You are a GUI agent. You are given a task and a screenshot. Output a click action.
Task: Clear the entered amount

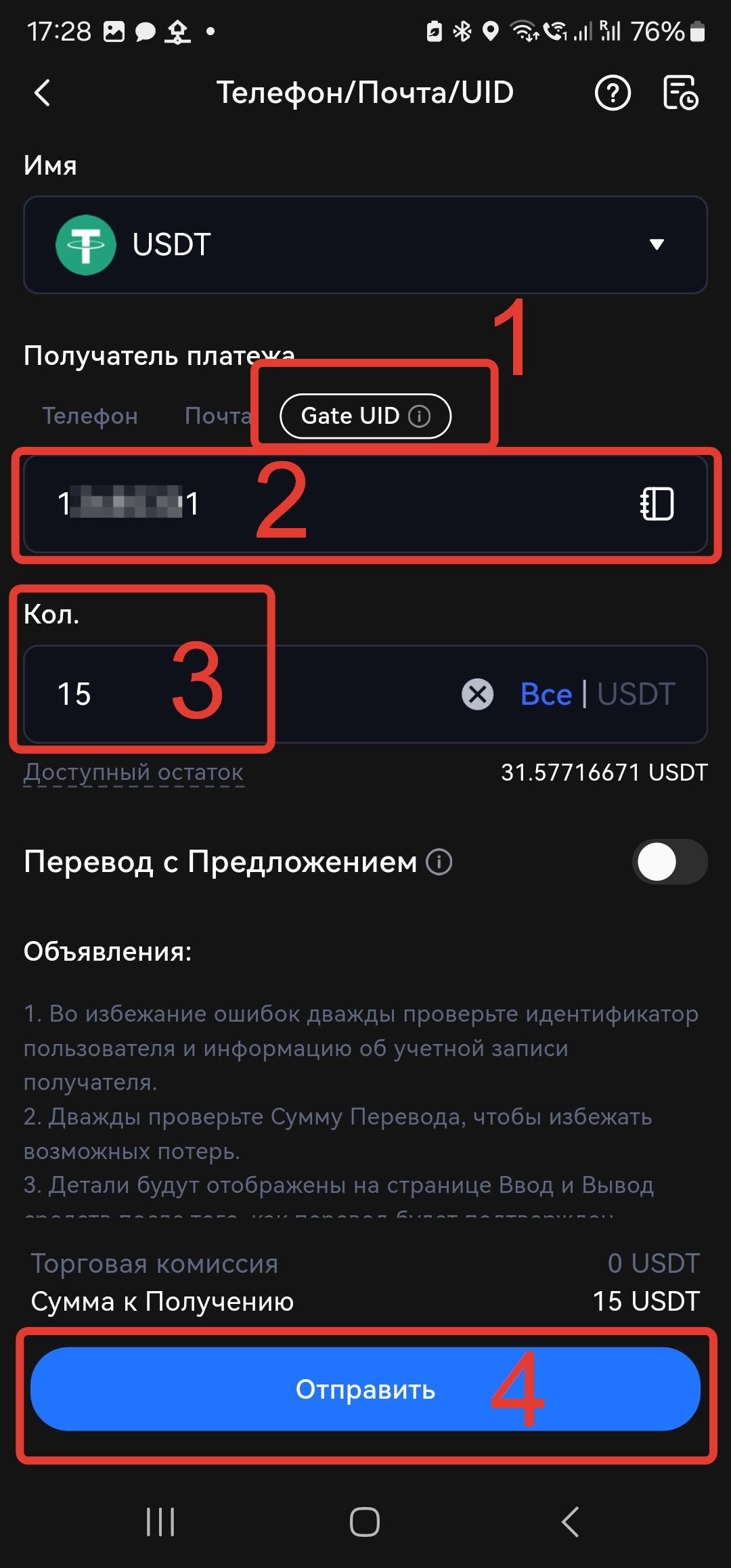tap(477, 694)
